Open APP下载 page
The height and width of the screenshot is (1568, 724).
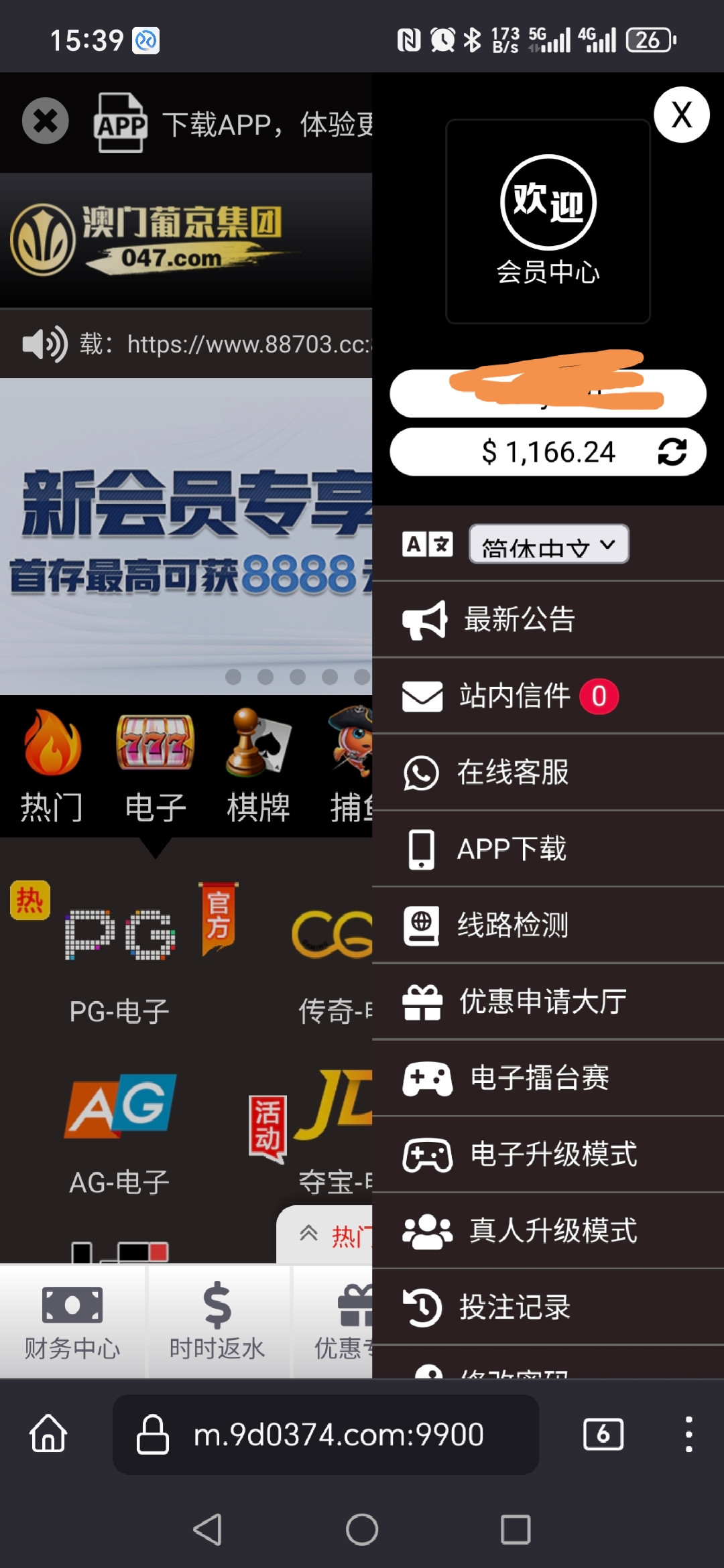[x=511, y=849]
